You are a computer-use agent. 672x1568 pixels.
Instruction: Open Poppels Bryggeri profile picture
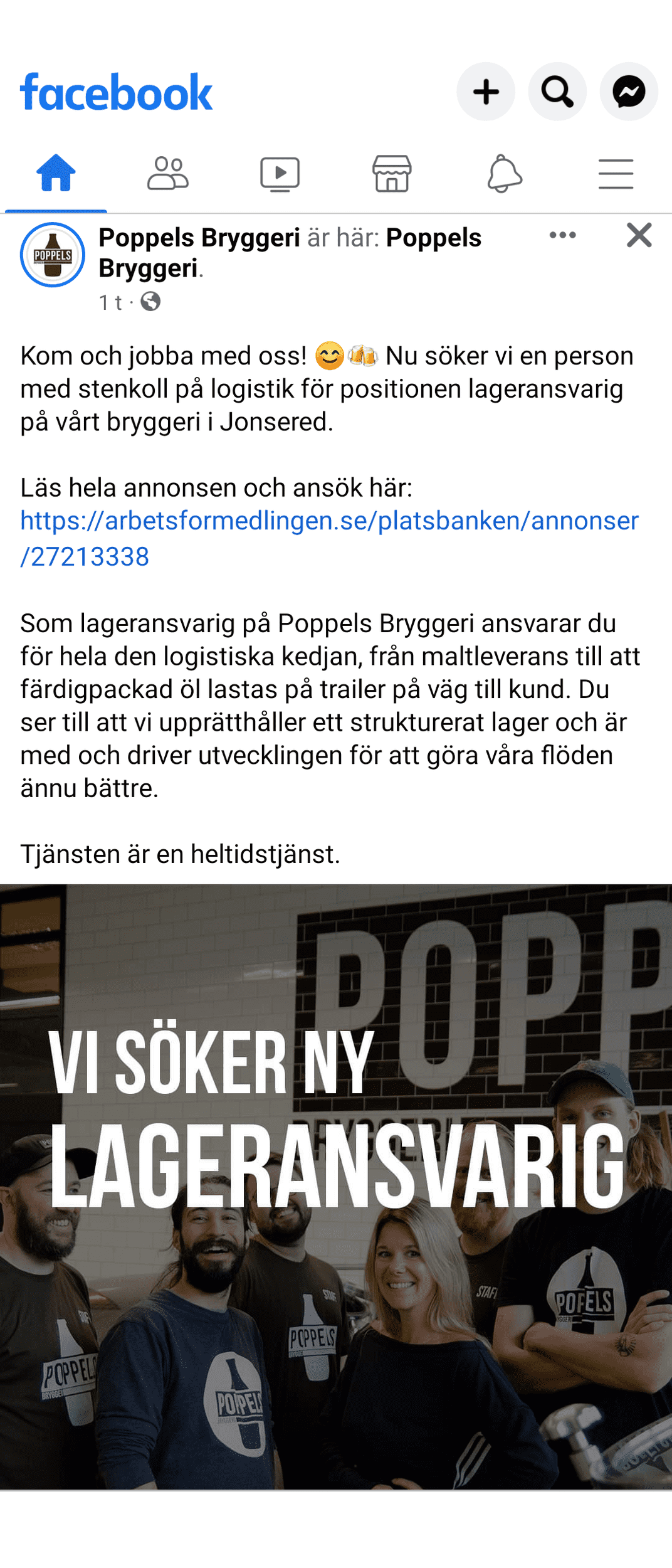click(x=53, y=255)
